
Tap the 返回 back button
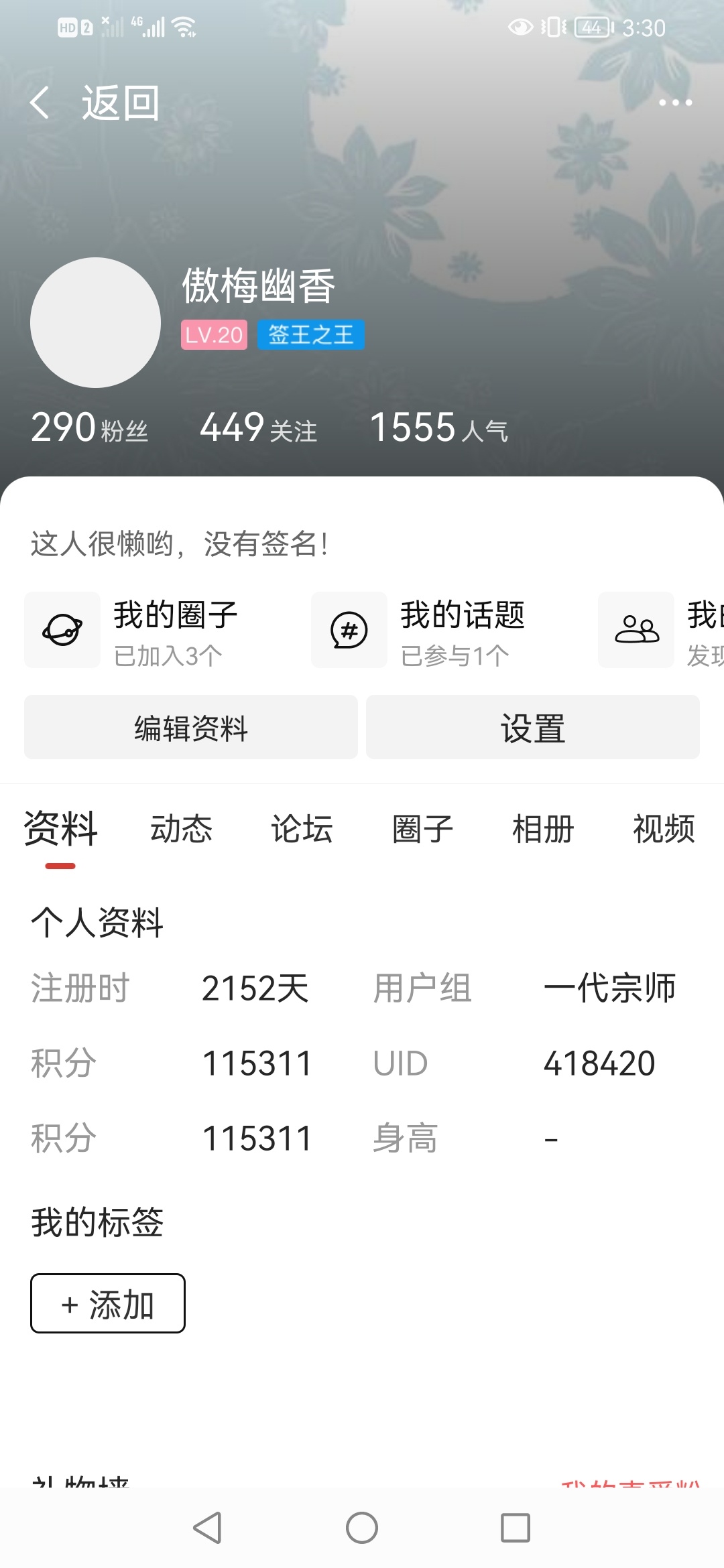94,103
